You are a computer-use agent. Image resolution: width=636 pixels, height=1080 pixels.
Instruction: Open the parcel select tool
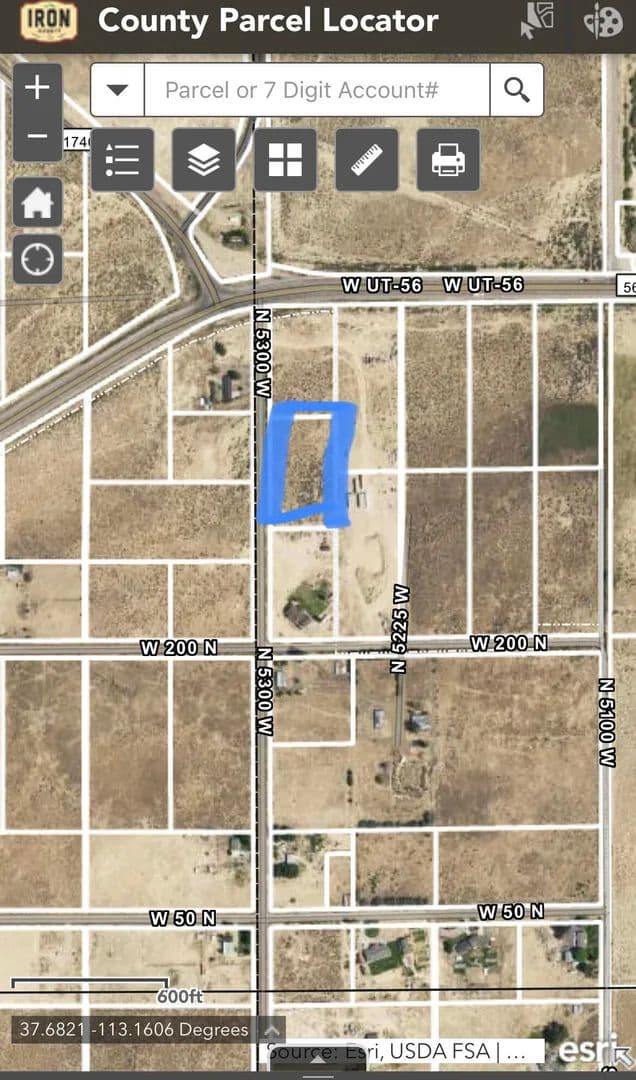(537, 20)
